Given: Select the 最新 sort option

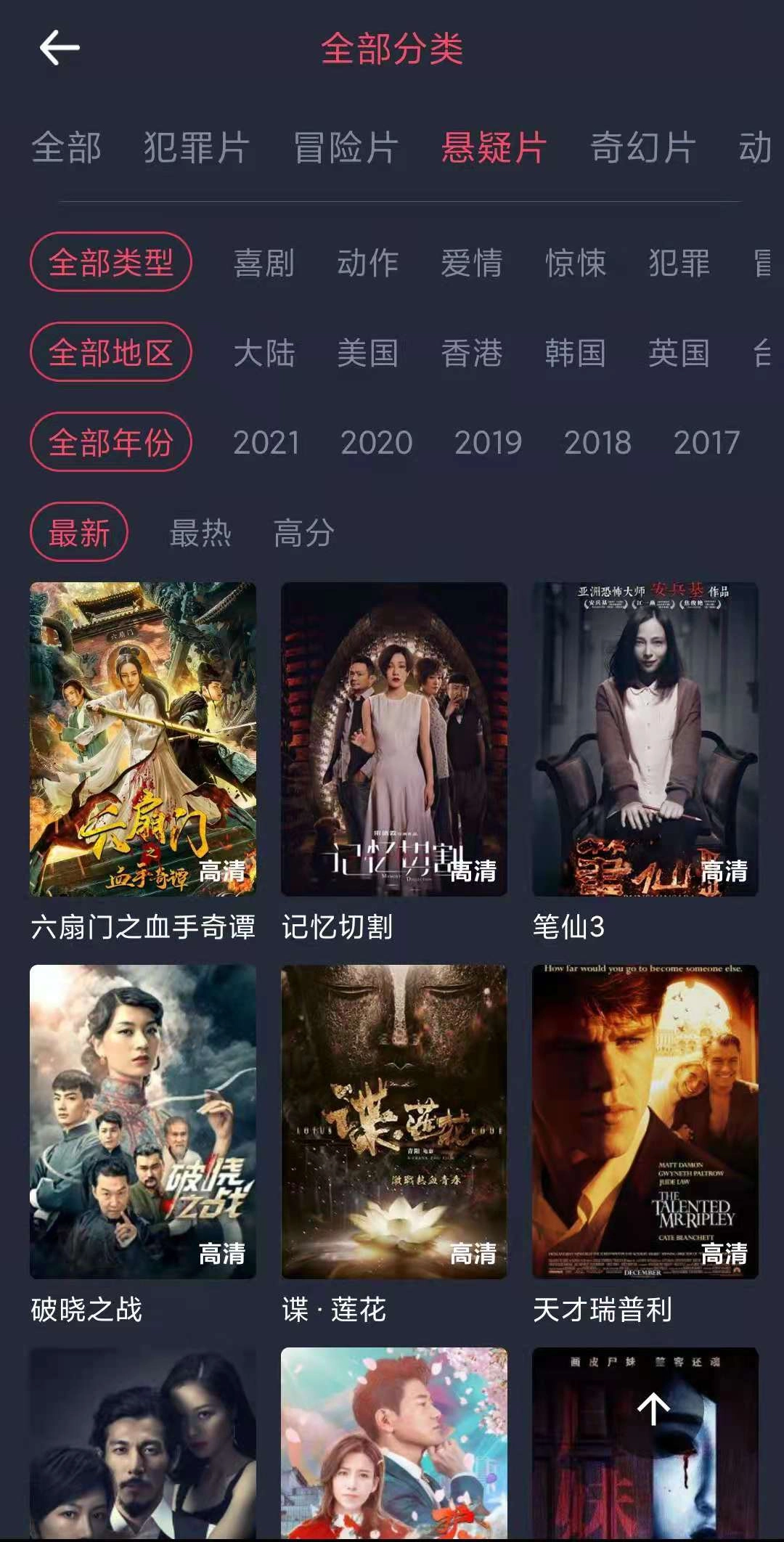Looking at the screenshot, I should 80,532.
